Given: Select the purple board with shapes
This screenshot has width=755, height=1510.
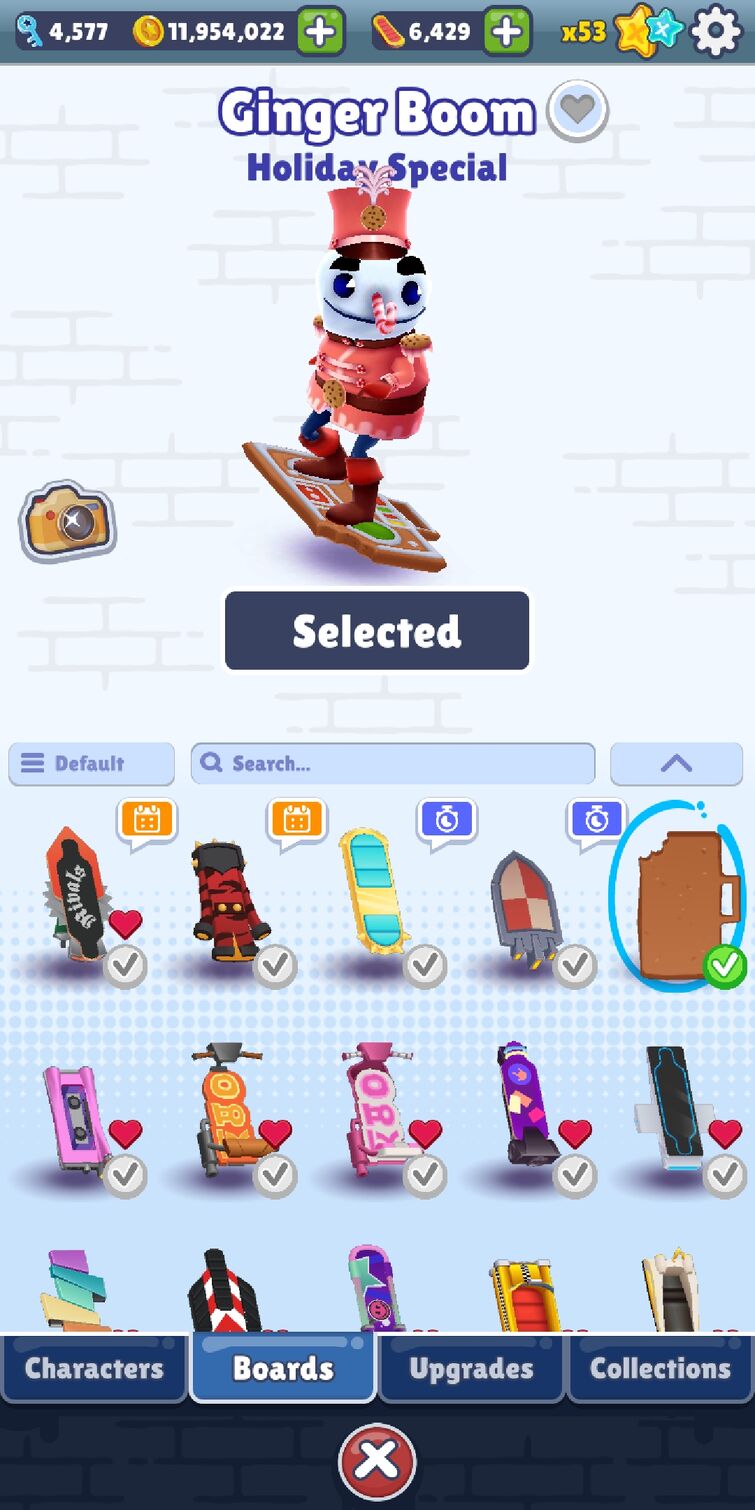Looking at the screenshot, I should tap(525, 1105).
